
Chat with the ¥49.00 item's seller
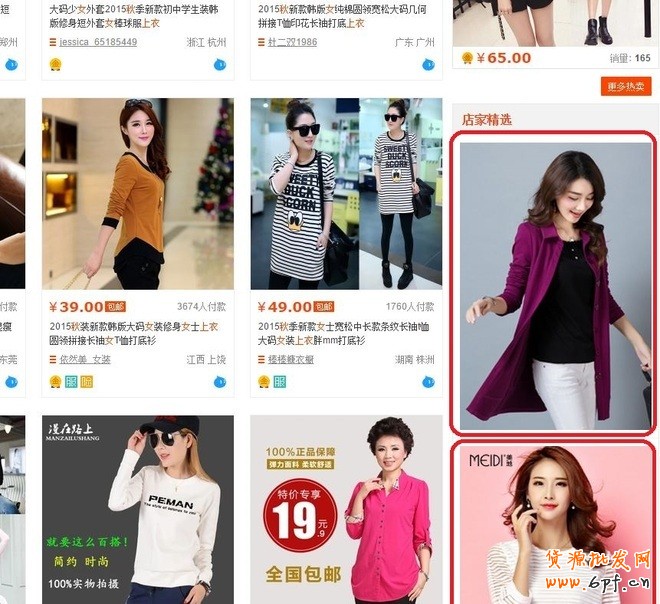coord(427,381)
